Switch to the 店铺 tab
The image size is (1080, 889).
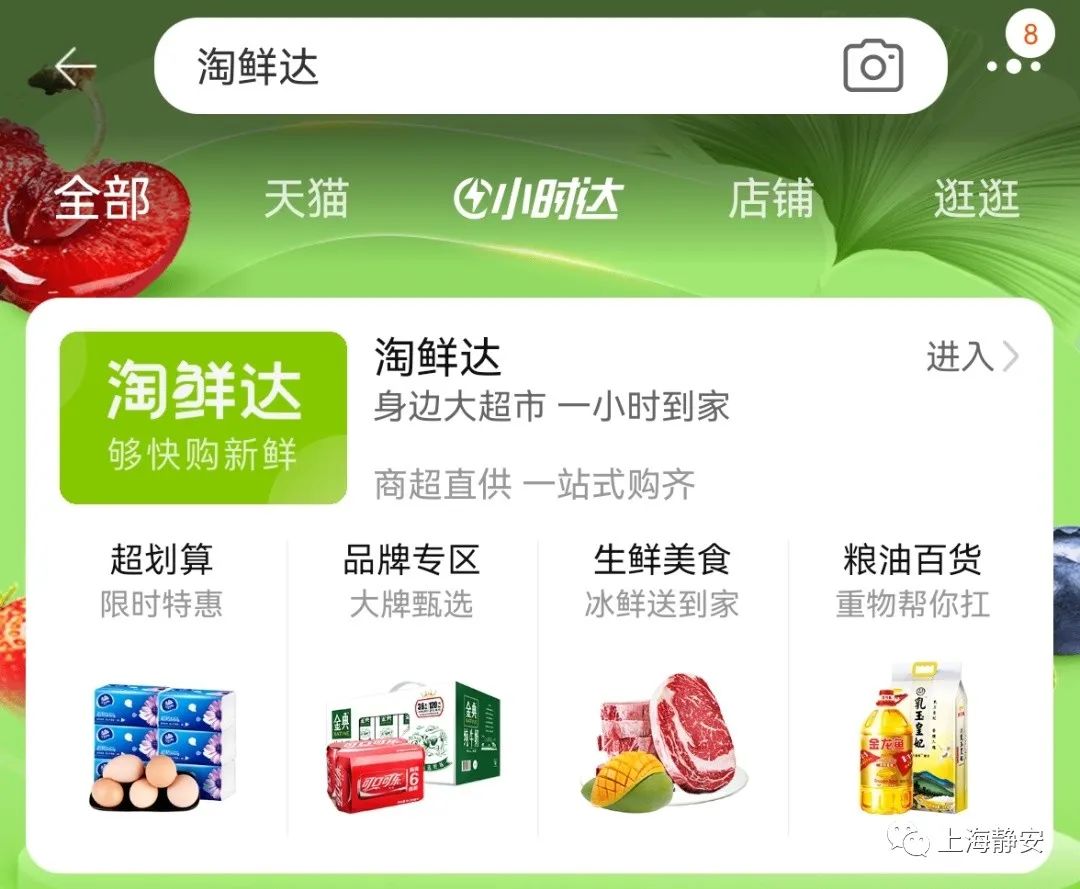770,198
